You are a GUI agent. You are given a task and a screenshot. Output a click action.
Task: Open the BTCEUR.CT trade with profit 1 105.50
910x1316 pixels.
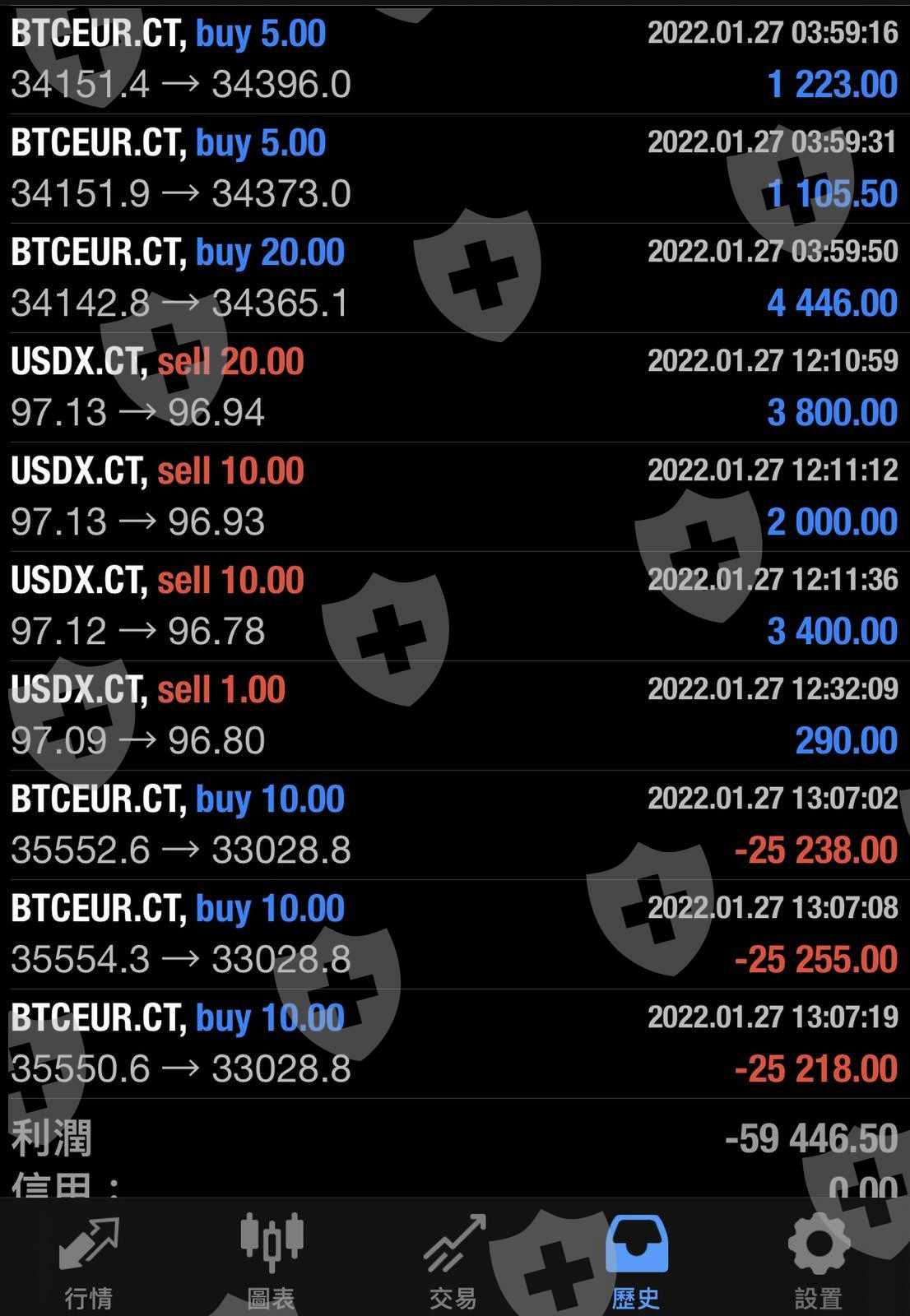click(454, 169)
